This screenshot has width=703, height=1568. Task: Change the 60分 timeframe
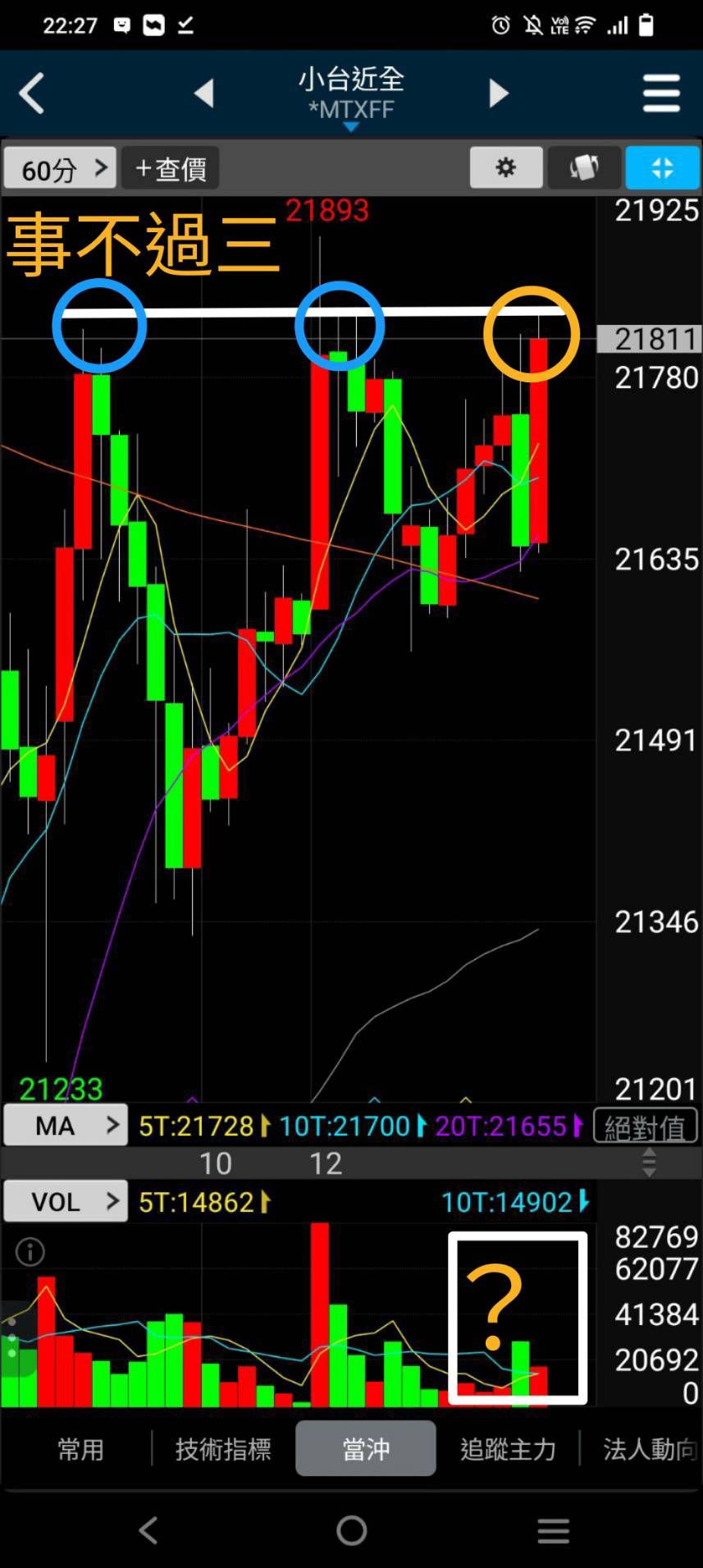61,168
